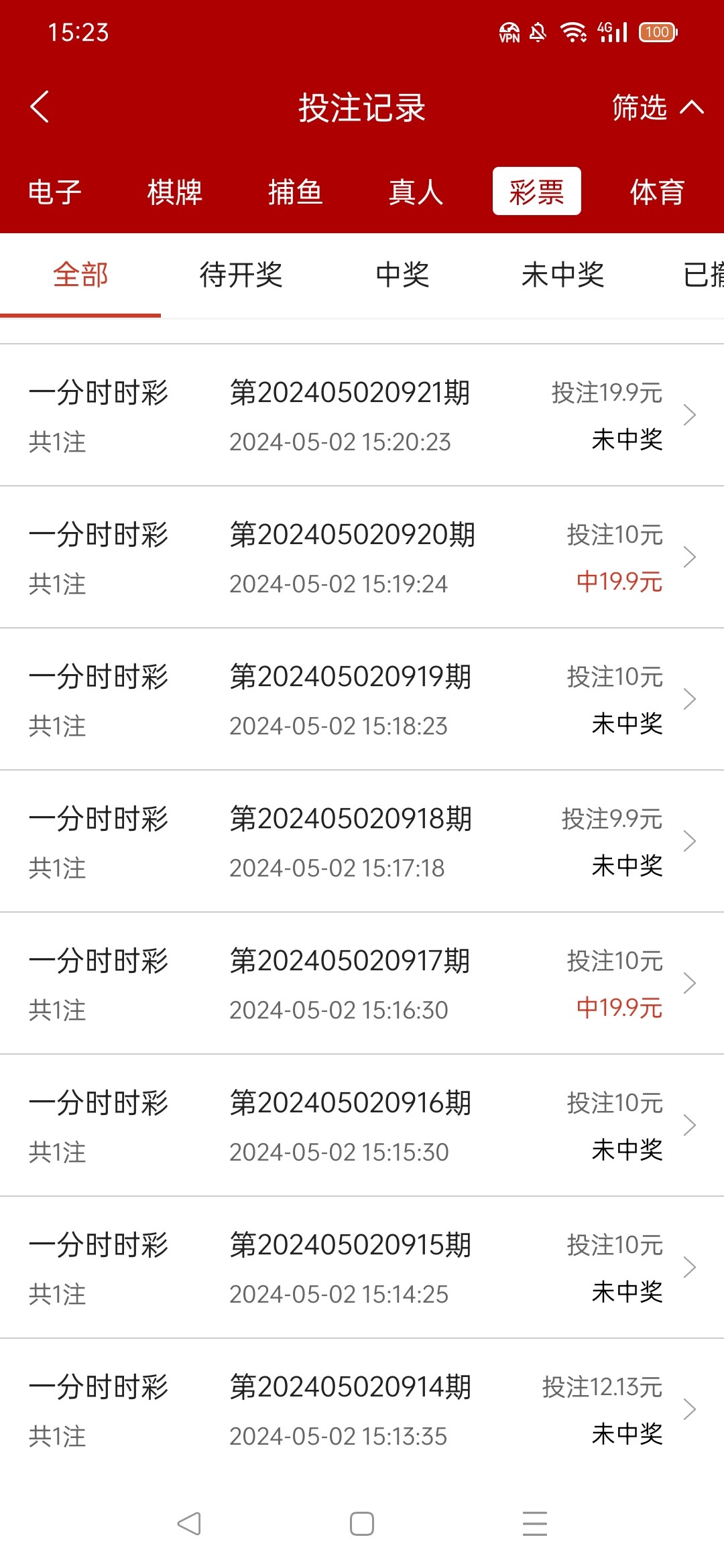Switch to the 真人 category tab
Screen dimensions: 724x1568
point(416,192)
